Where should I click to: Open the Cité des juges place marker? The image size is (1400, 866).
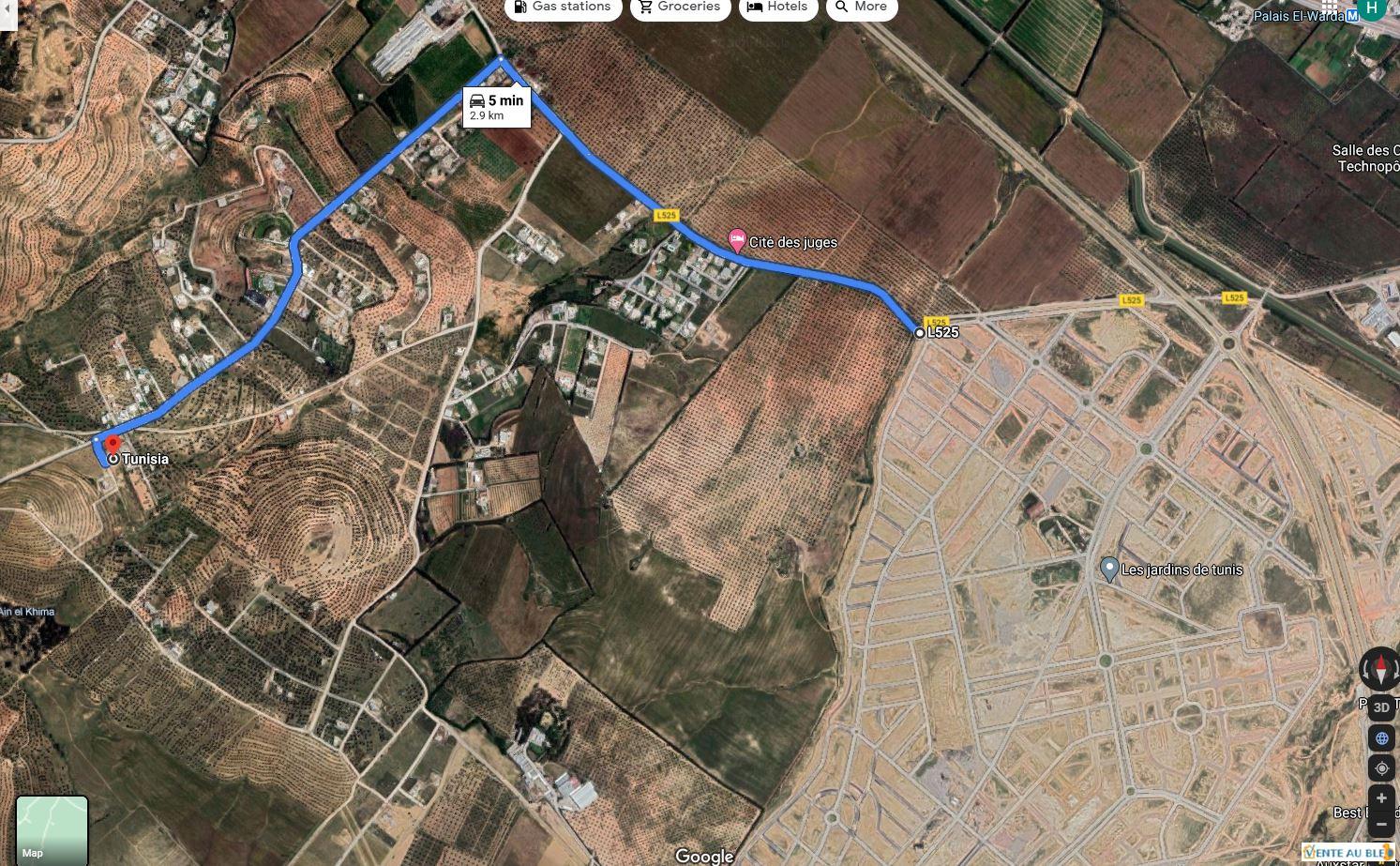point(737,240)
